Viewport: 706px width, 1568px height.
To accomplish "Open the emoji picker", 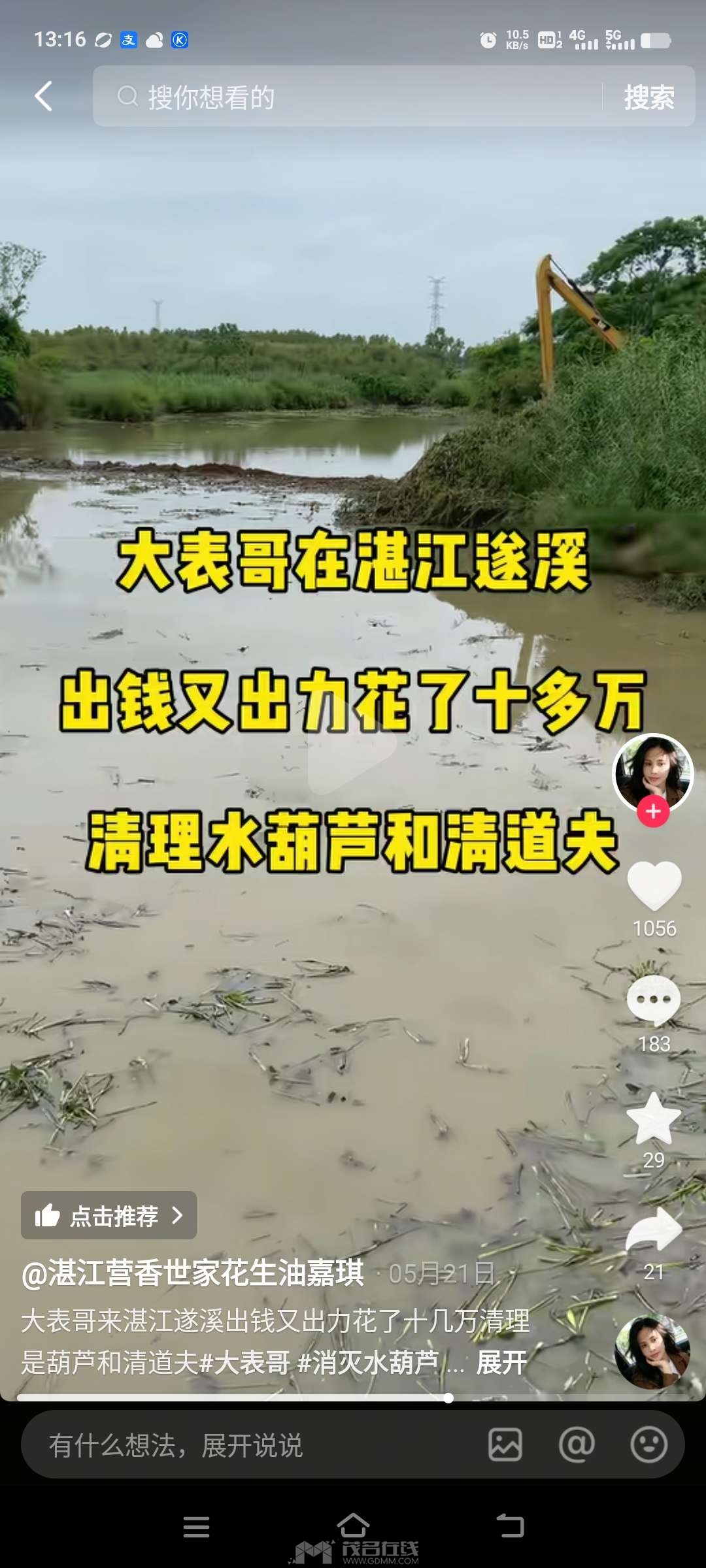I will tap(648, 1445).
